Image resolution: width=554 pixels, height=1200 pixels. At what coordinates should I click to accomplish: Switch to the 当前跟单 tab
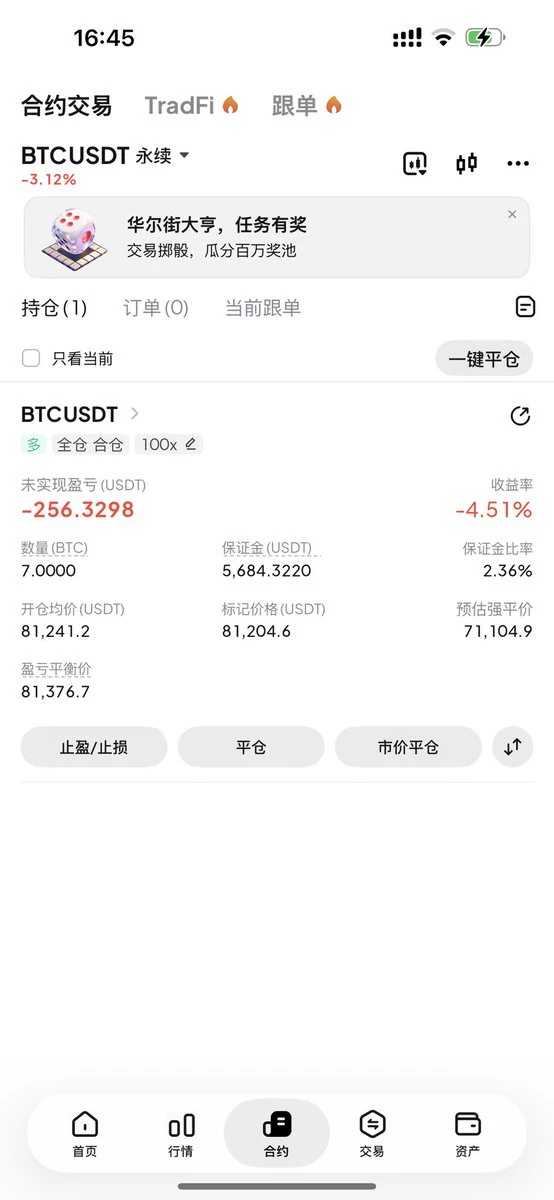[263, 308]
